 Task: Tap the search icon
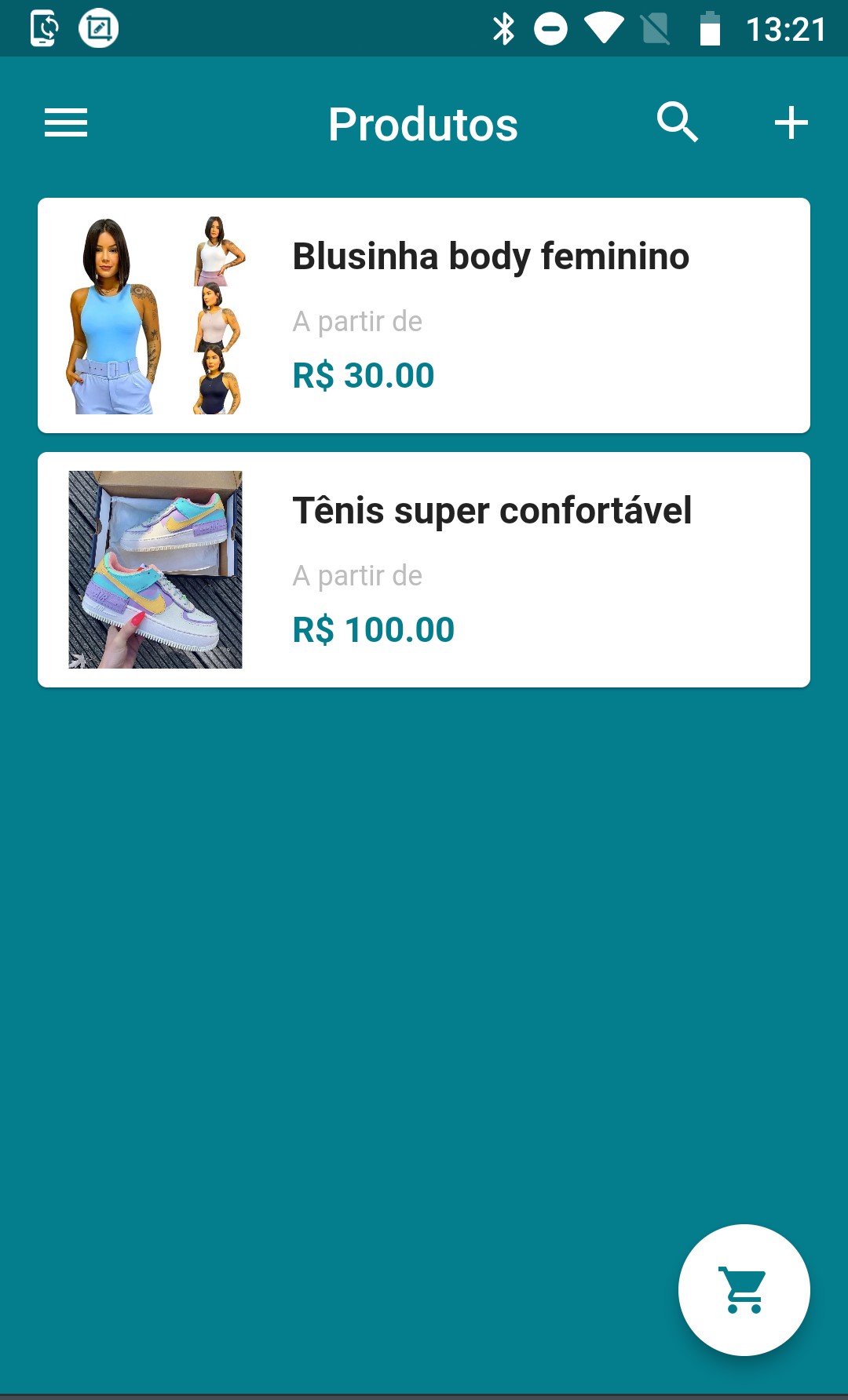click(678, 122)
